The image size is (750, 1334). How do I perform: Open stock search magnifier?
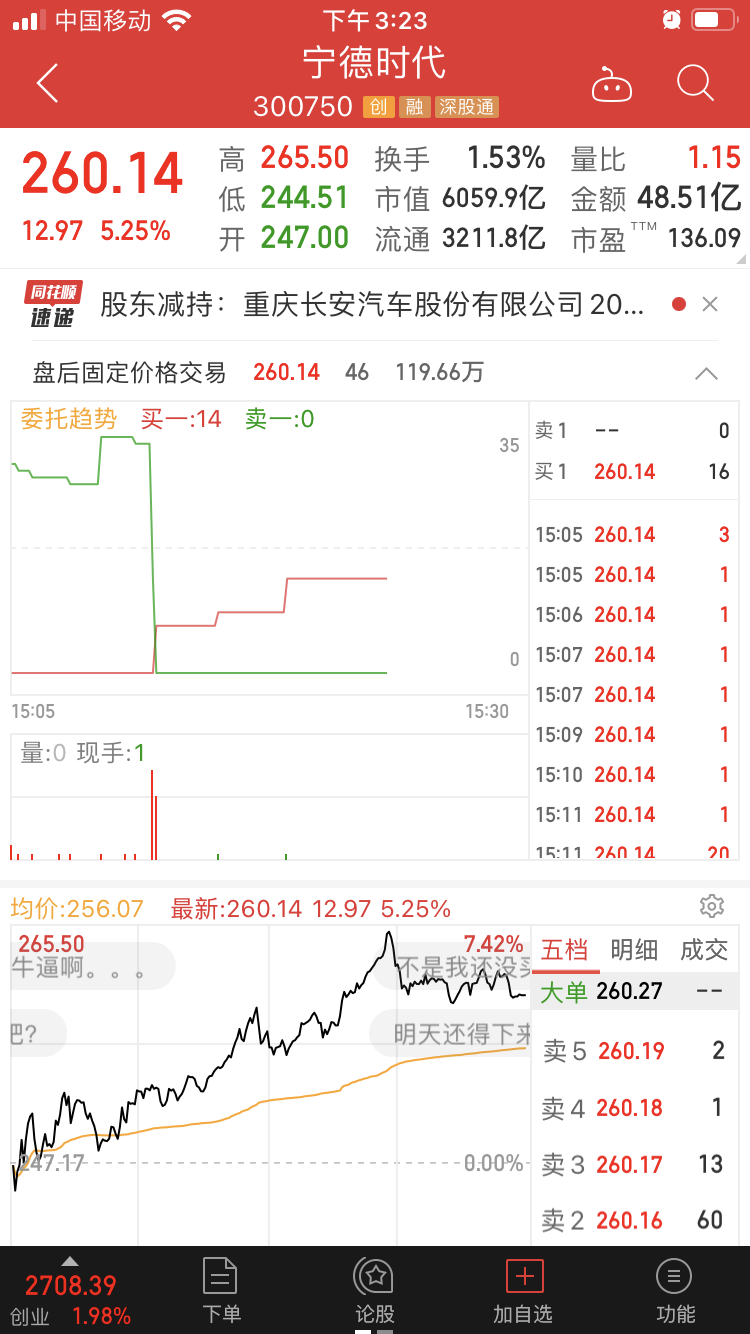point(694,84)
